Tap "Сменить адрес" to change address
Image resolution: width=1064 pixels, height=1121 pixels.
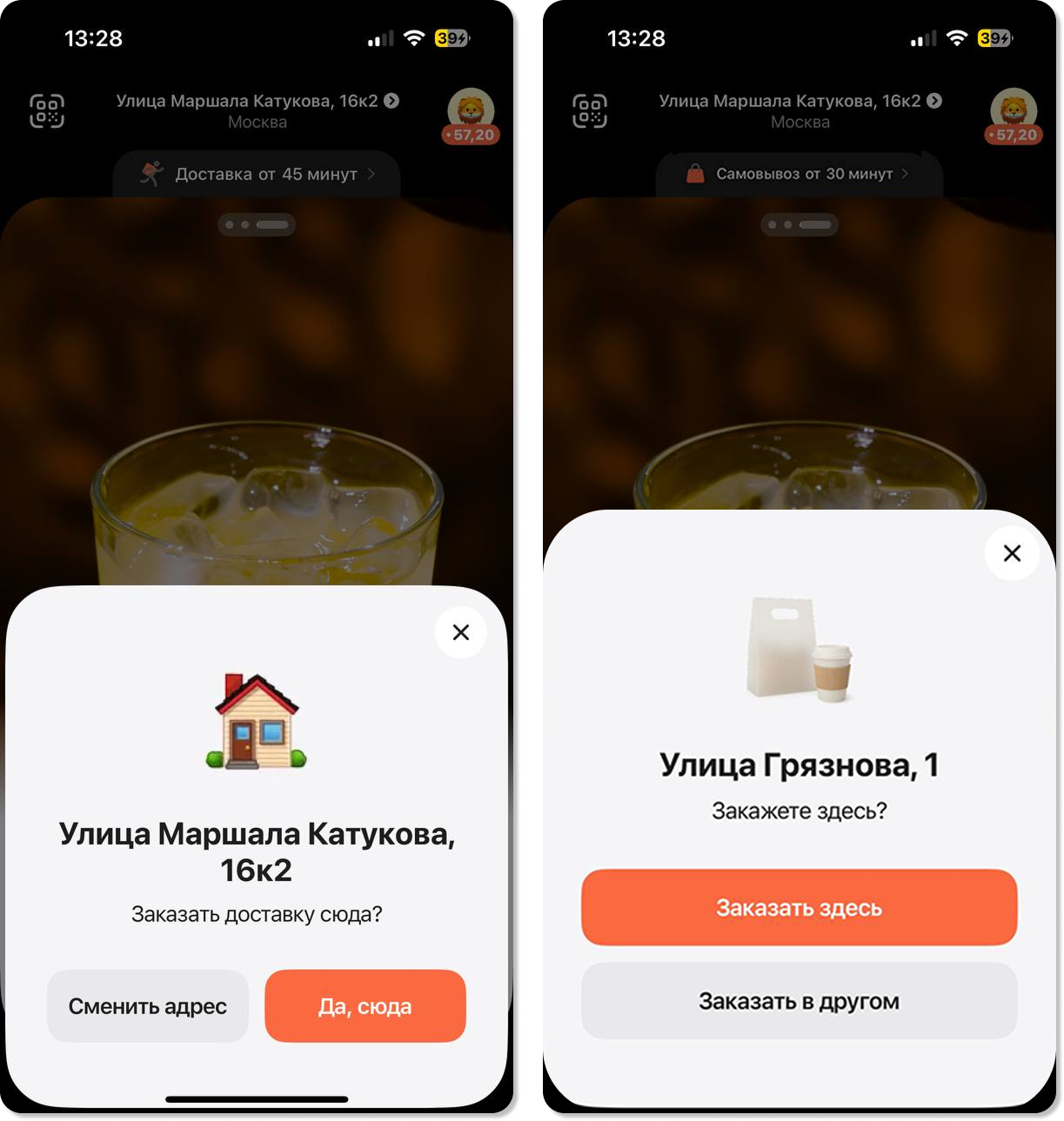pyautogui.click(x=148, y=1006)
